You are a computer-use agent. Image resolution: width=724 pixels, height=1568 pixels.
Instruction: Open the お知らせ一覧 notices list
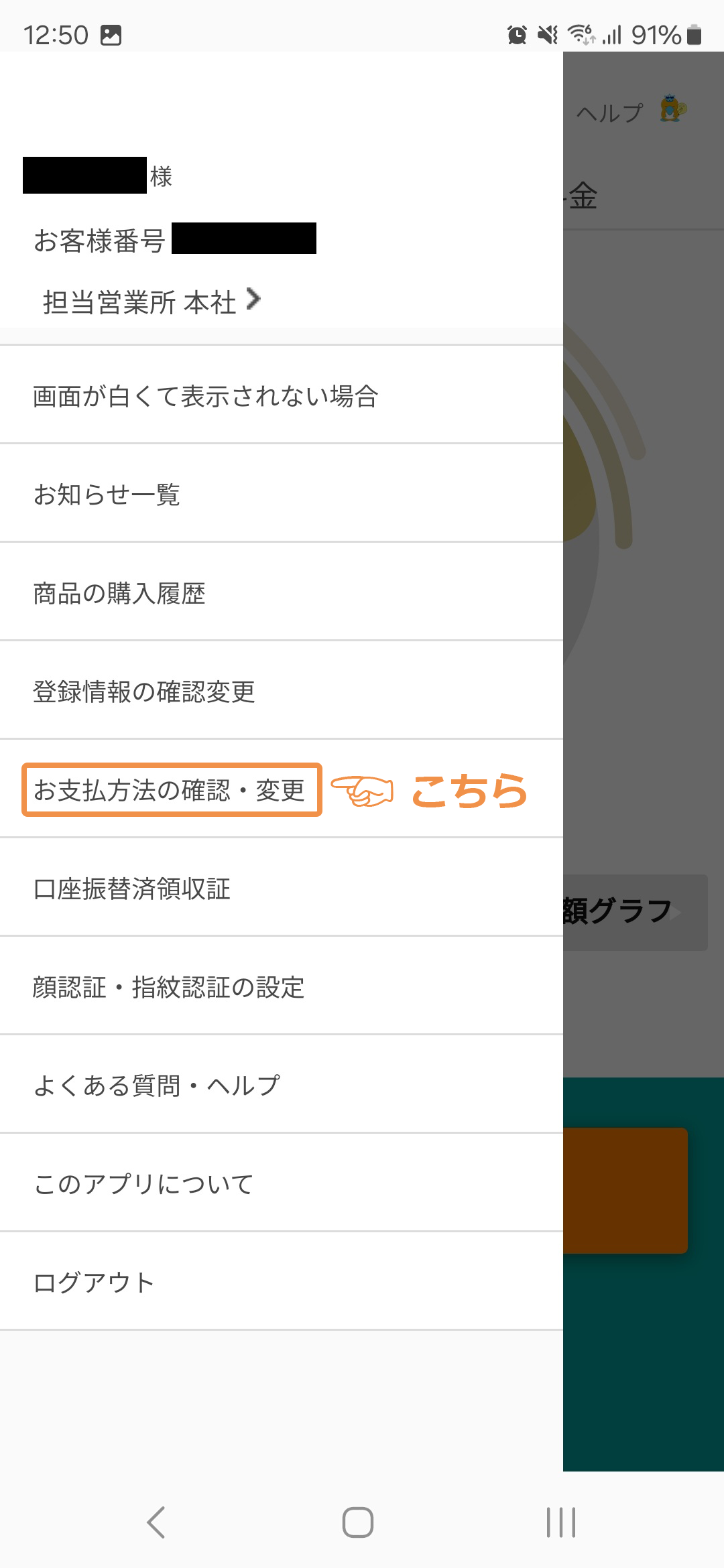click(x=282, y=494)
